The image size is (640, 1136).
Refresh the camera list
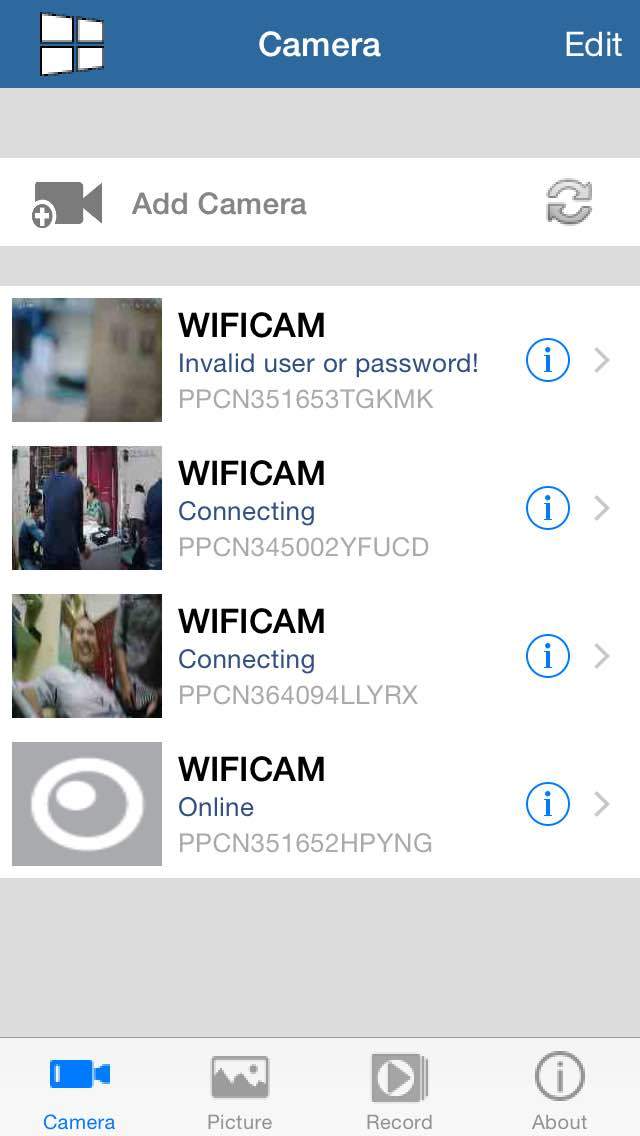click(x=569, y=203)
